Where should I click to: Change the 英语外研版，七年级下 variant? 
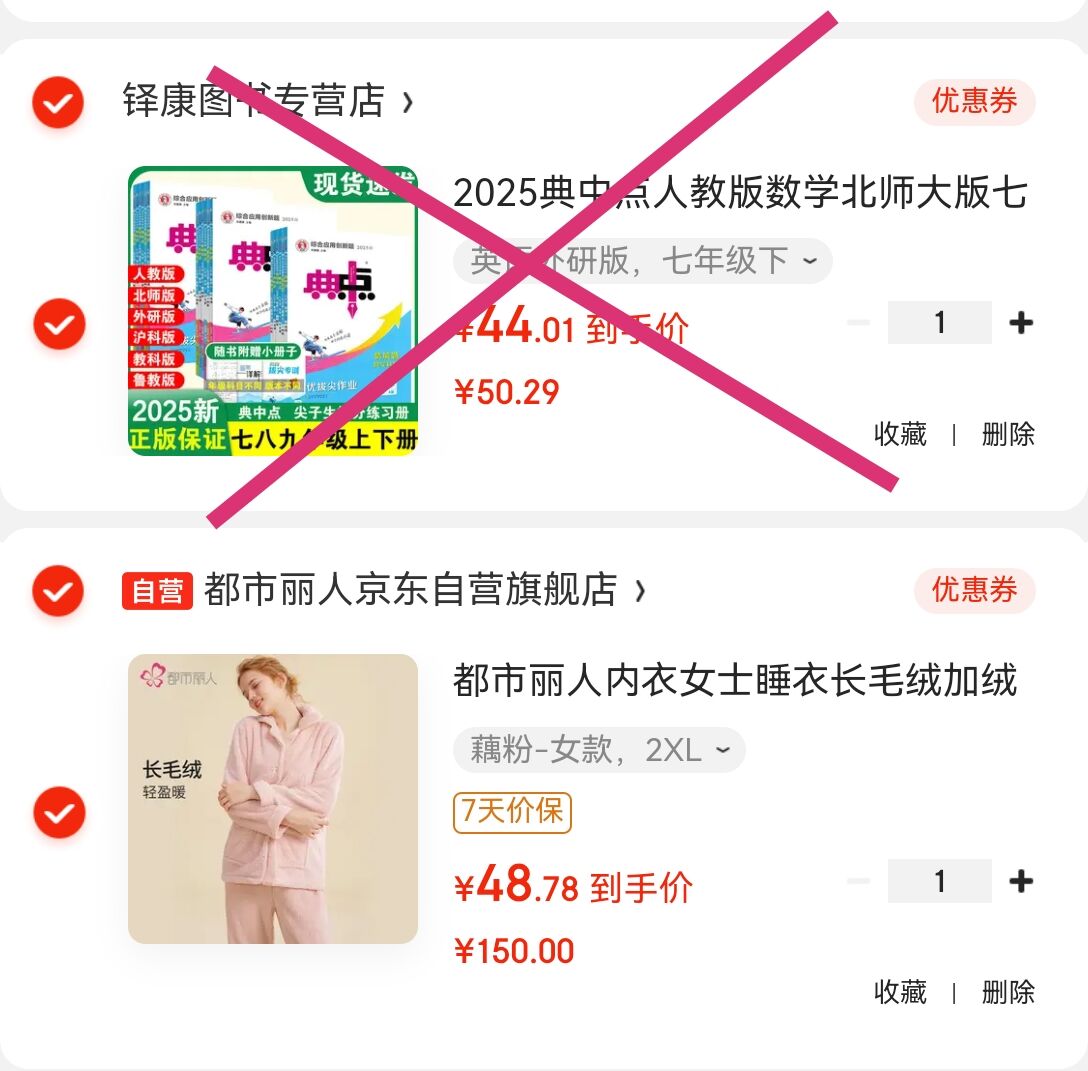click(x=642, y=261)
